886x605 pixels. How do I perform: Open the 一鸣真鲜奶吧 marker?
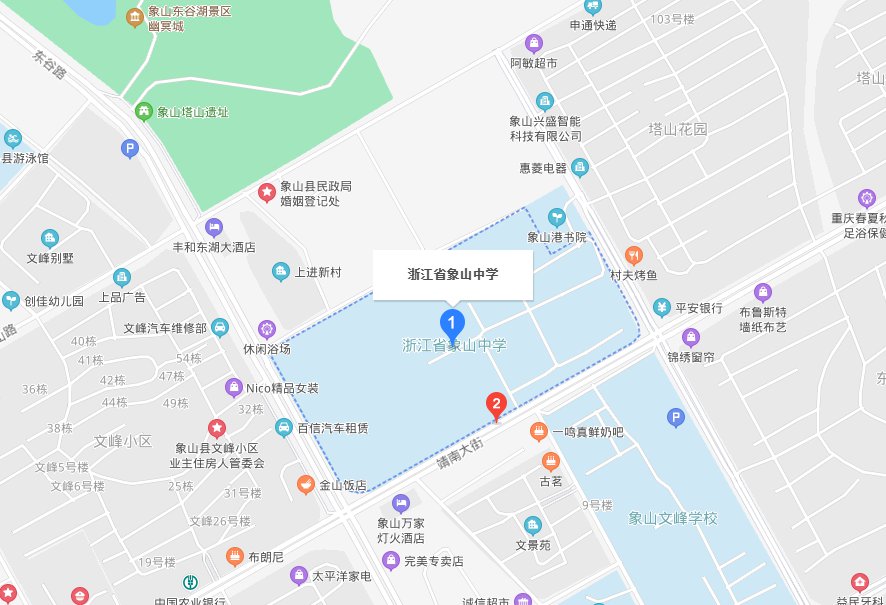coord(538,432)
